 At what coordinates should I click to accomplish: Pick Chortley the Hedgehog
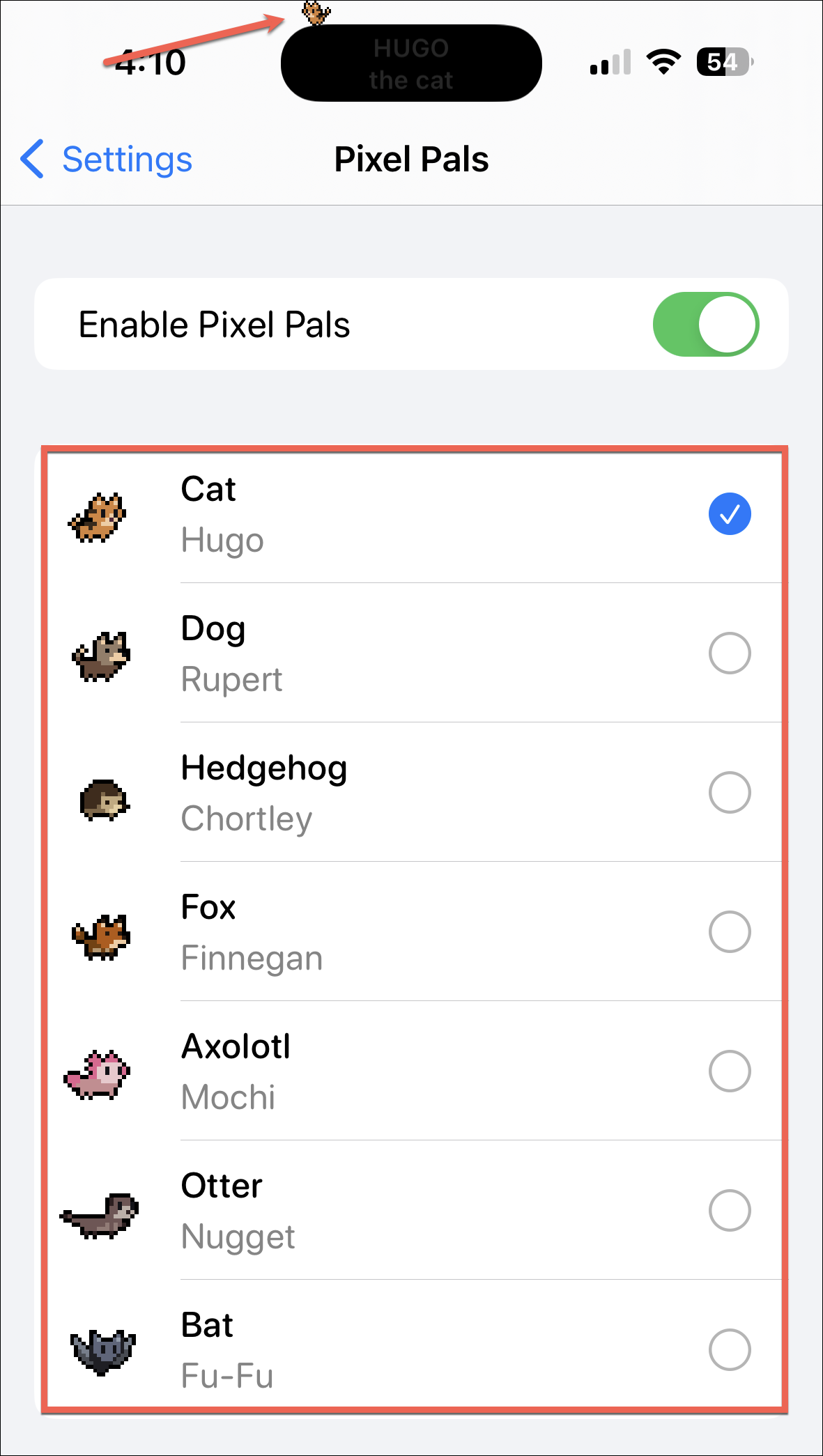729,793
